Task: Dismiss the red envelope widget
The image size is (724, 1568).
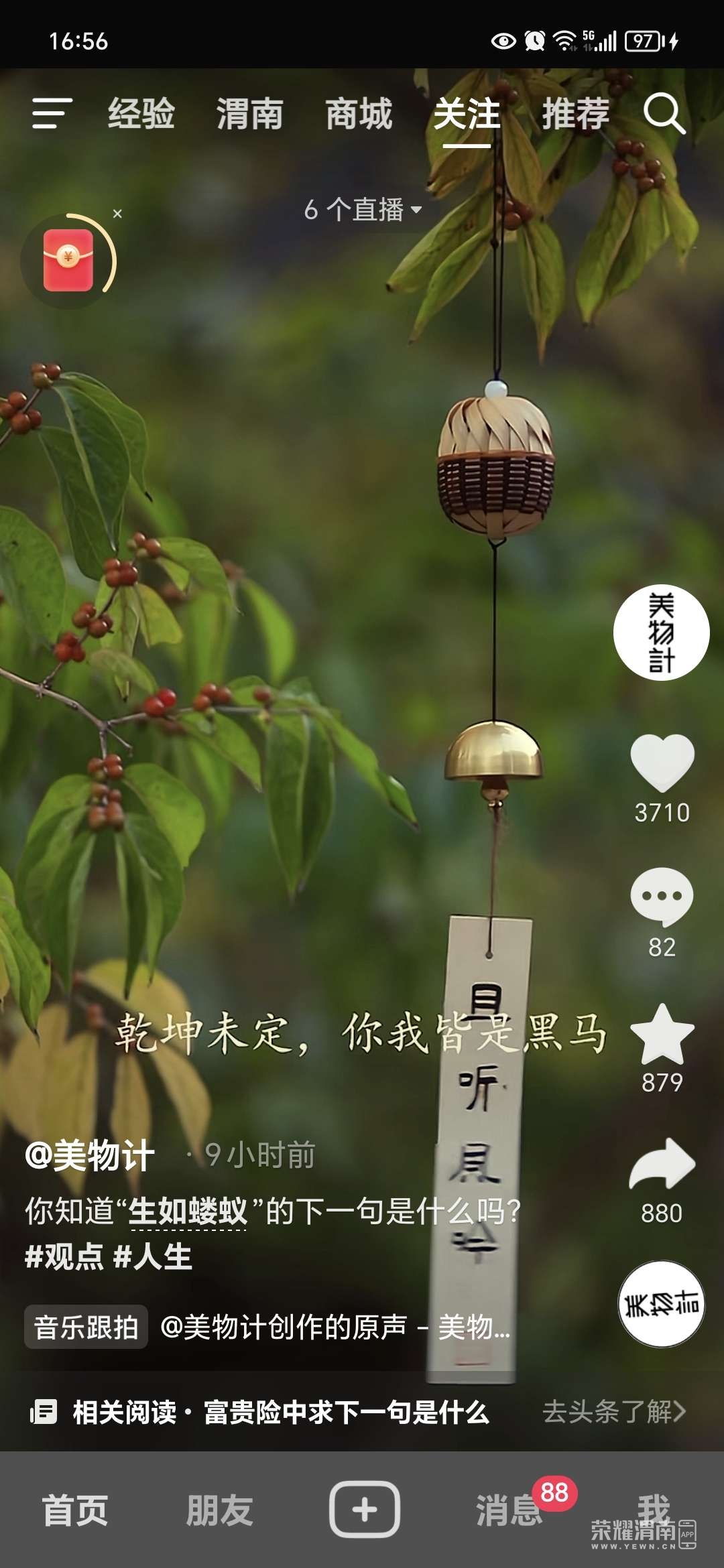Action: click(117, 214)
